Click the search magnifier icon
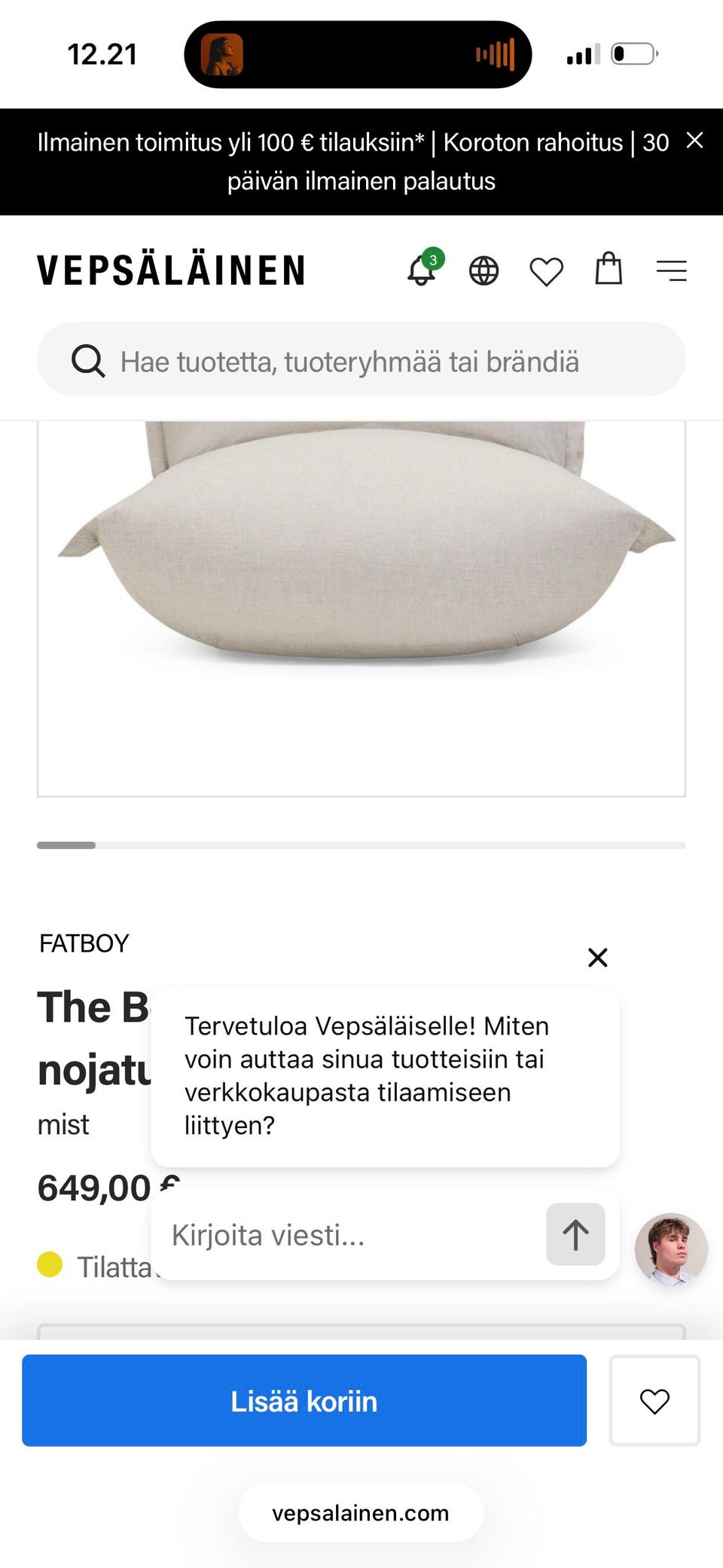Viewport: 723px width, 1568px height. [87, 360]
